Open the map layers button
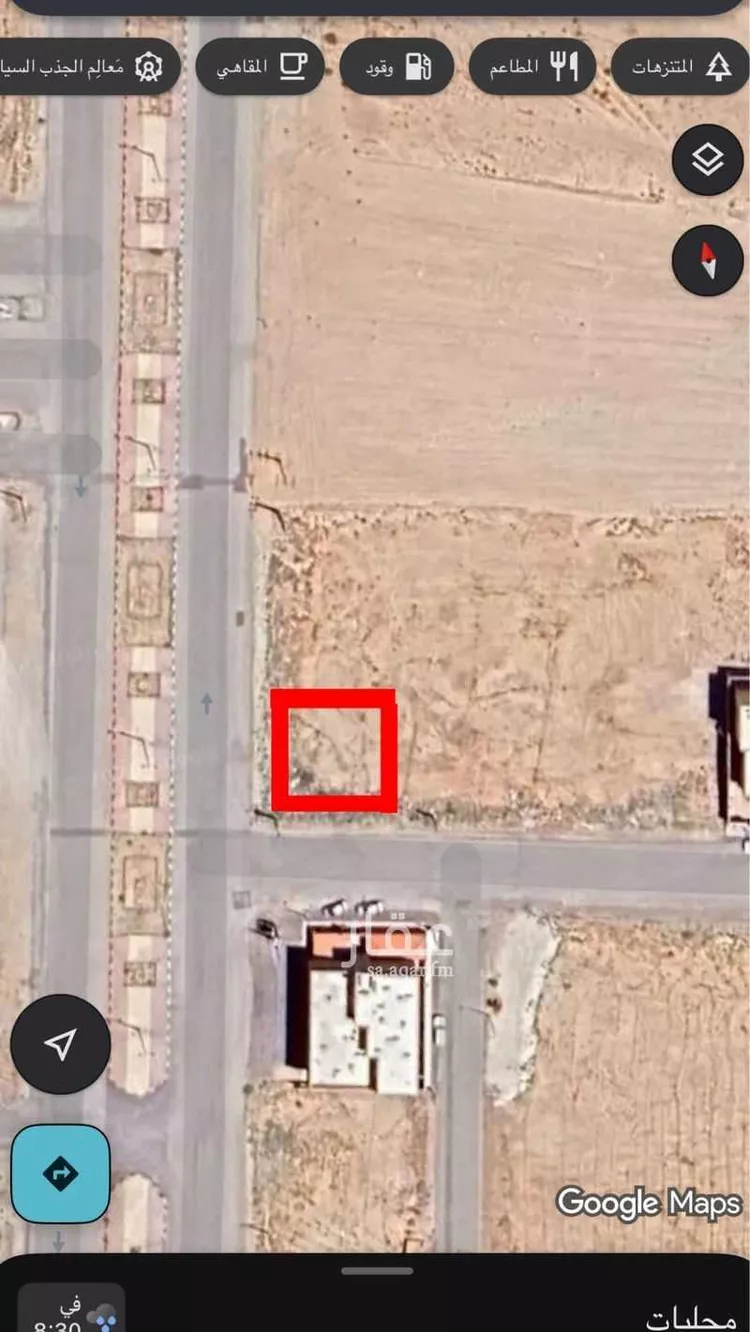 pos(708,159)
